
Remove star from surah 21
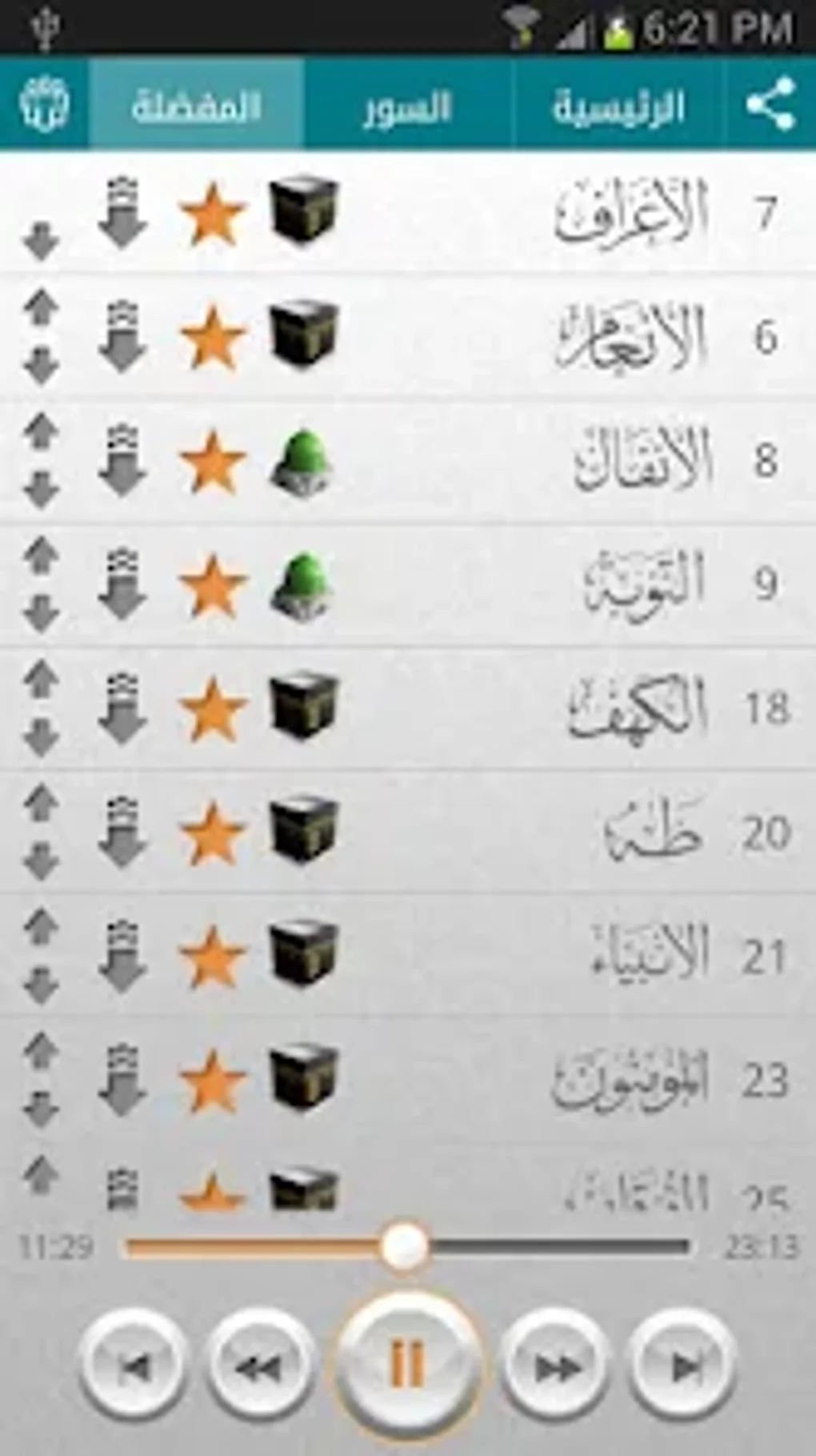[x=212, y=957]
